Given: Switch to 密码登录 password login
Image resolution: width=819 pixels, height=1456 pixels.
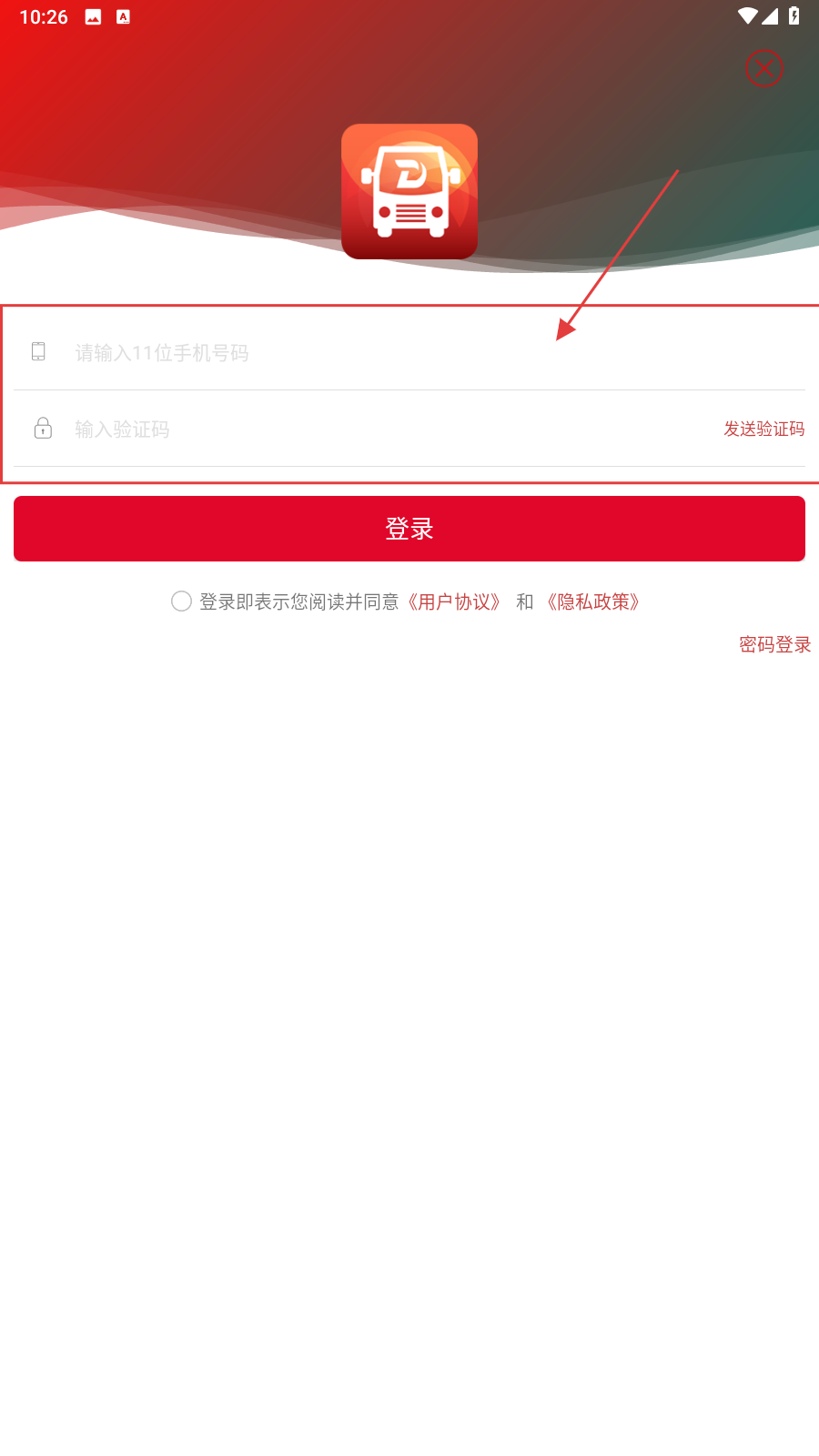Looking at the screenshot, I should click(774, 644).
